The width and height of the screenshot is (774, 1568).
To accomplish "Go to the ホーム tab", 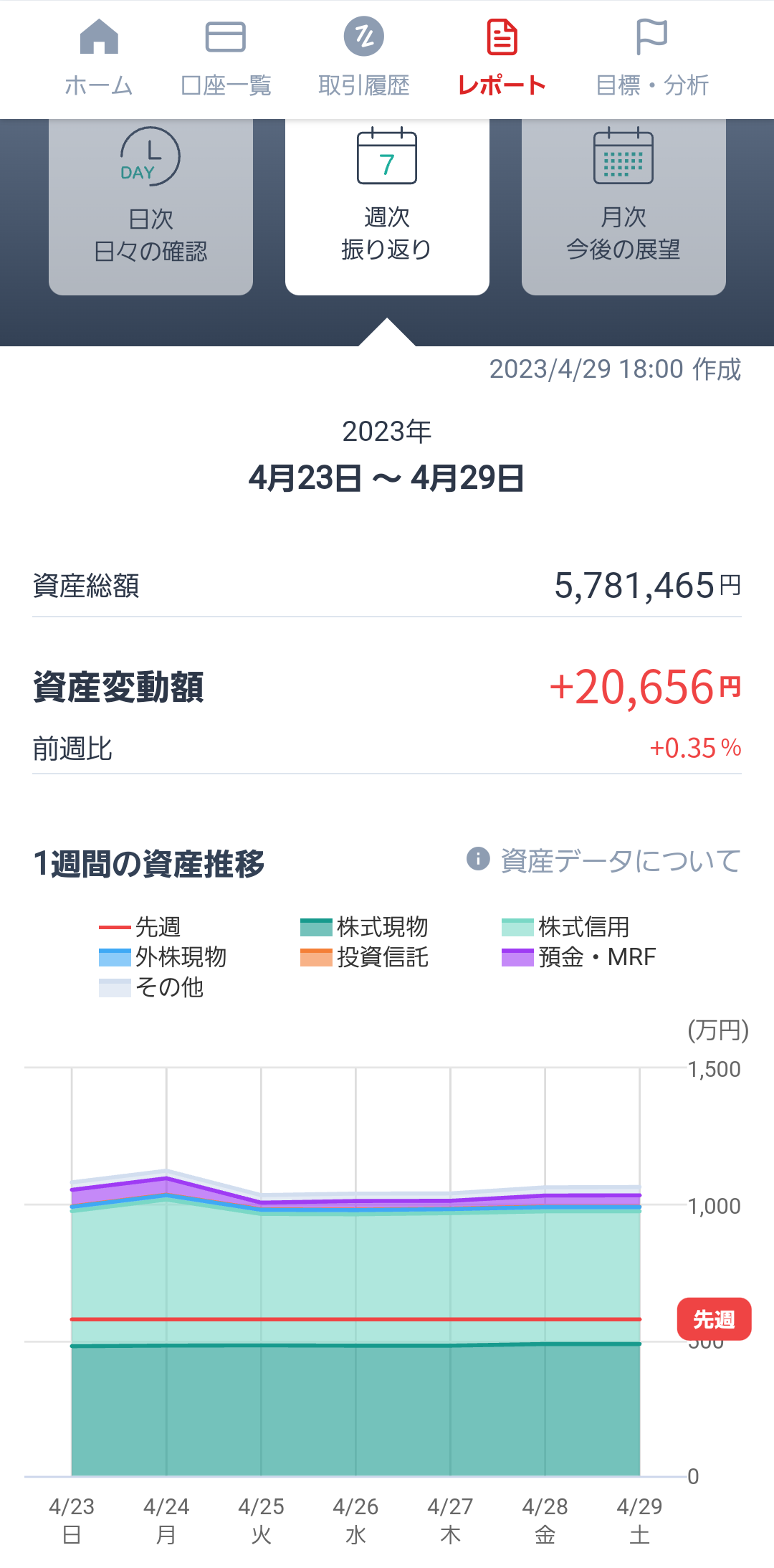I will 99,59.
